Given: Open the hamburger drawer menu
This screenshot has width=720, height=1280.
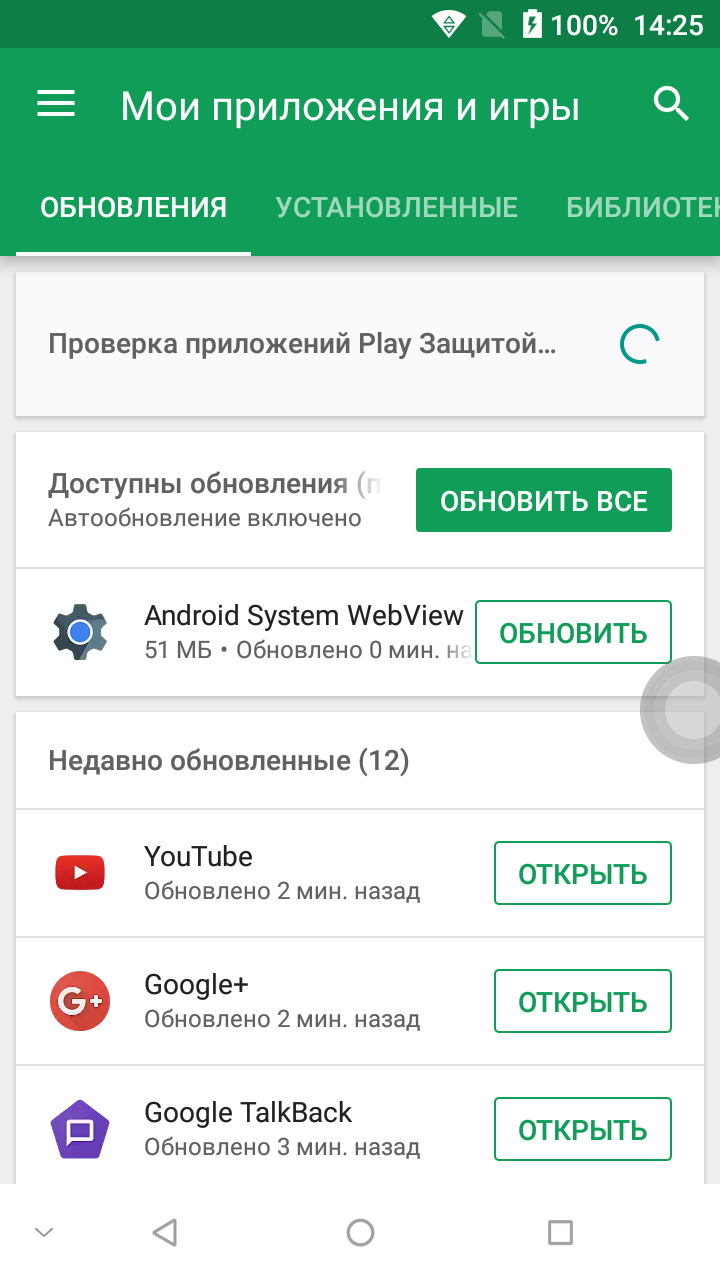Looking at the screenshot, I should [56, 104].
